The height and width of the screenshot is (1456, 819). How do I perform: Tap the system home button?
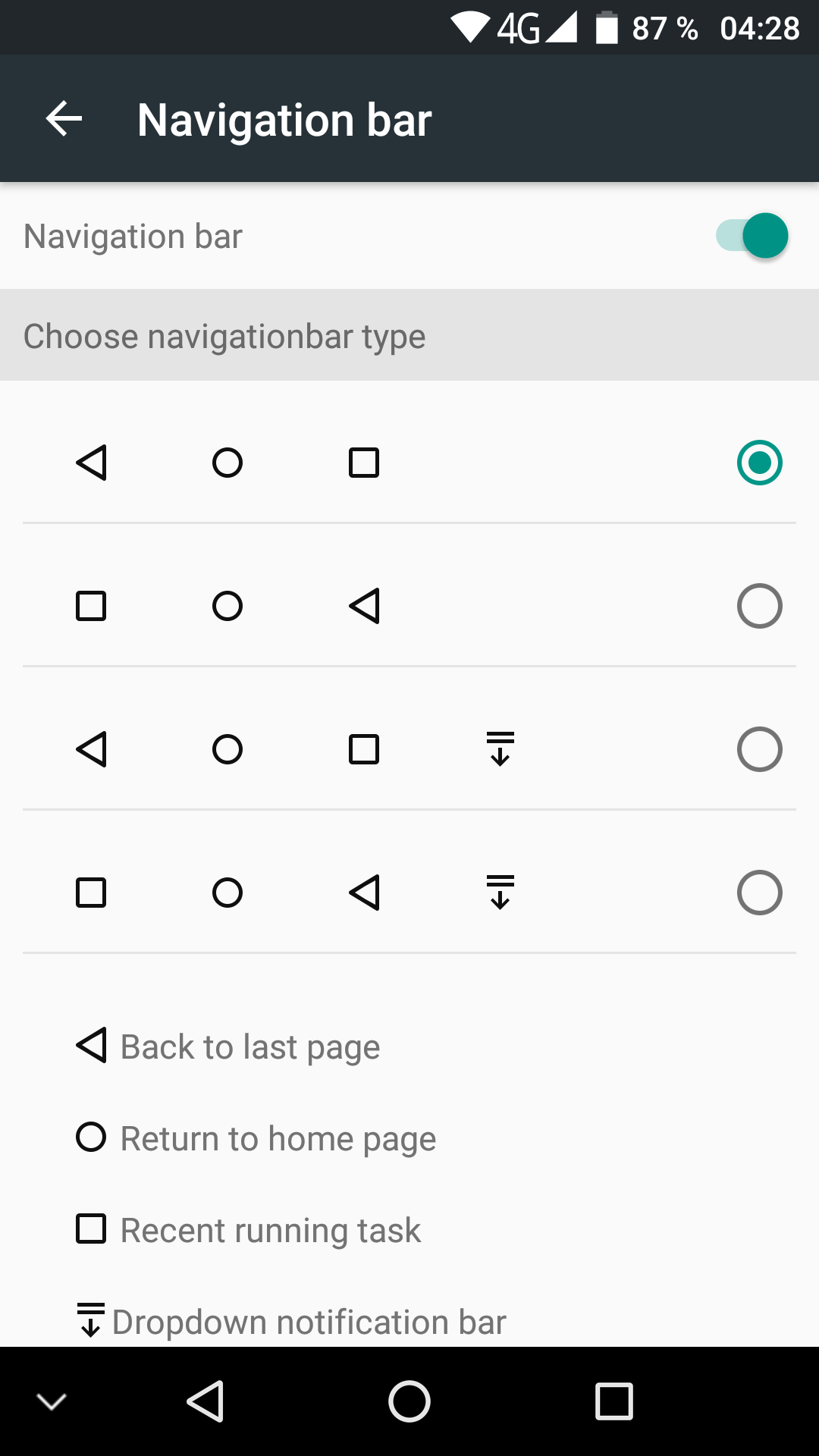pos(409,1401)
